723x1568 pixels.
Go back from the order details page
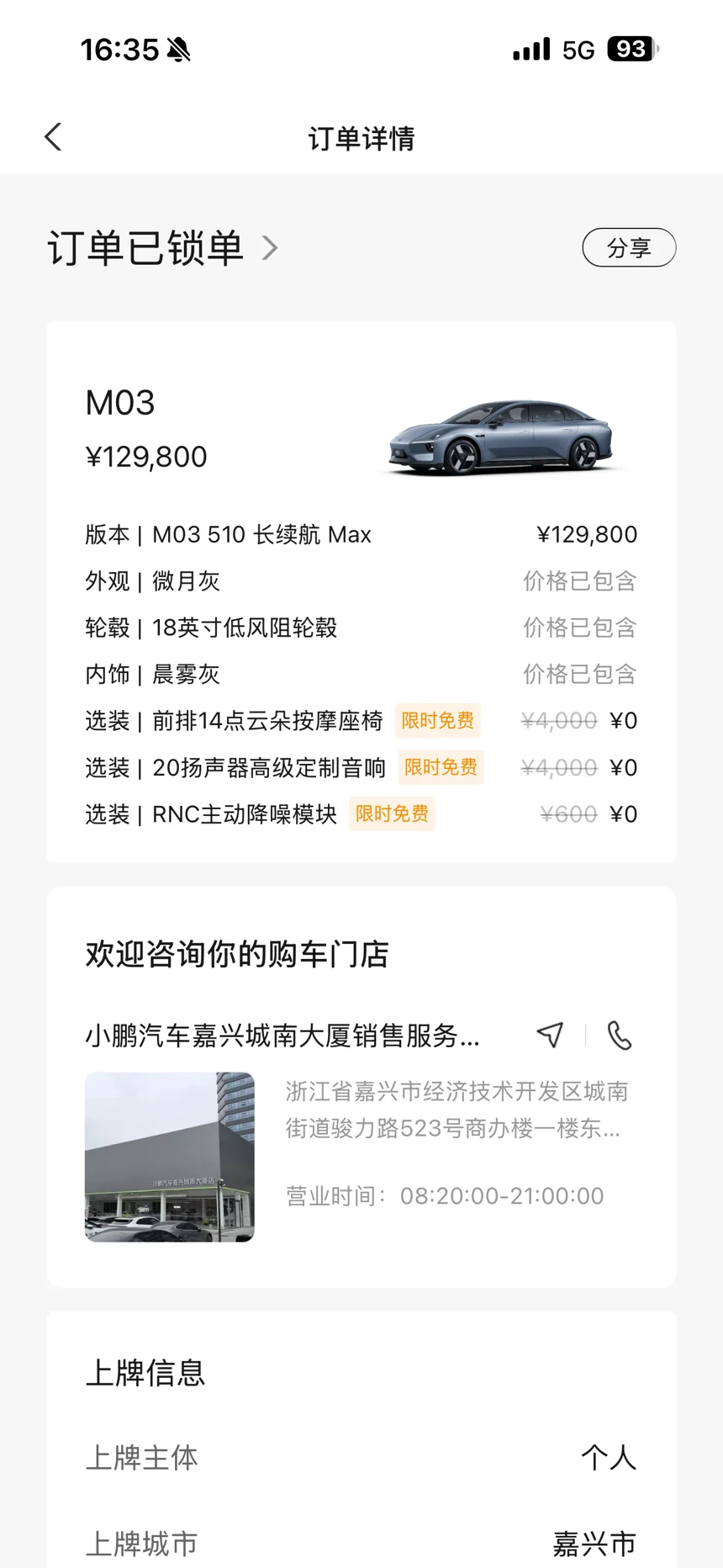coord(53,137)
